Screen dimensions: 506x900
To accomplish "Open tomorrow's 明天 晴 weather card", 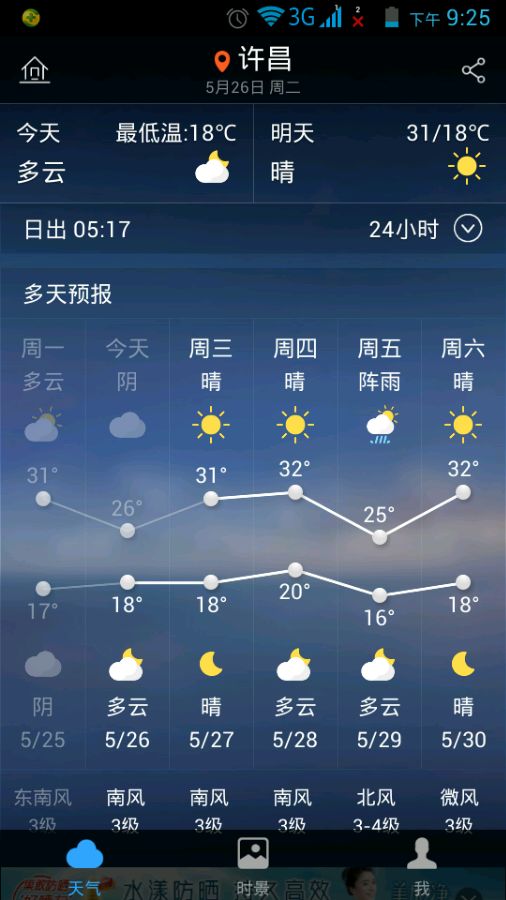I will (380, 153).
